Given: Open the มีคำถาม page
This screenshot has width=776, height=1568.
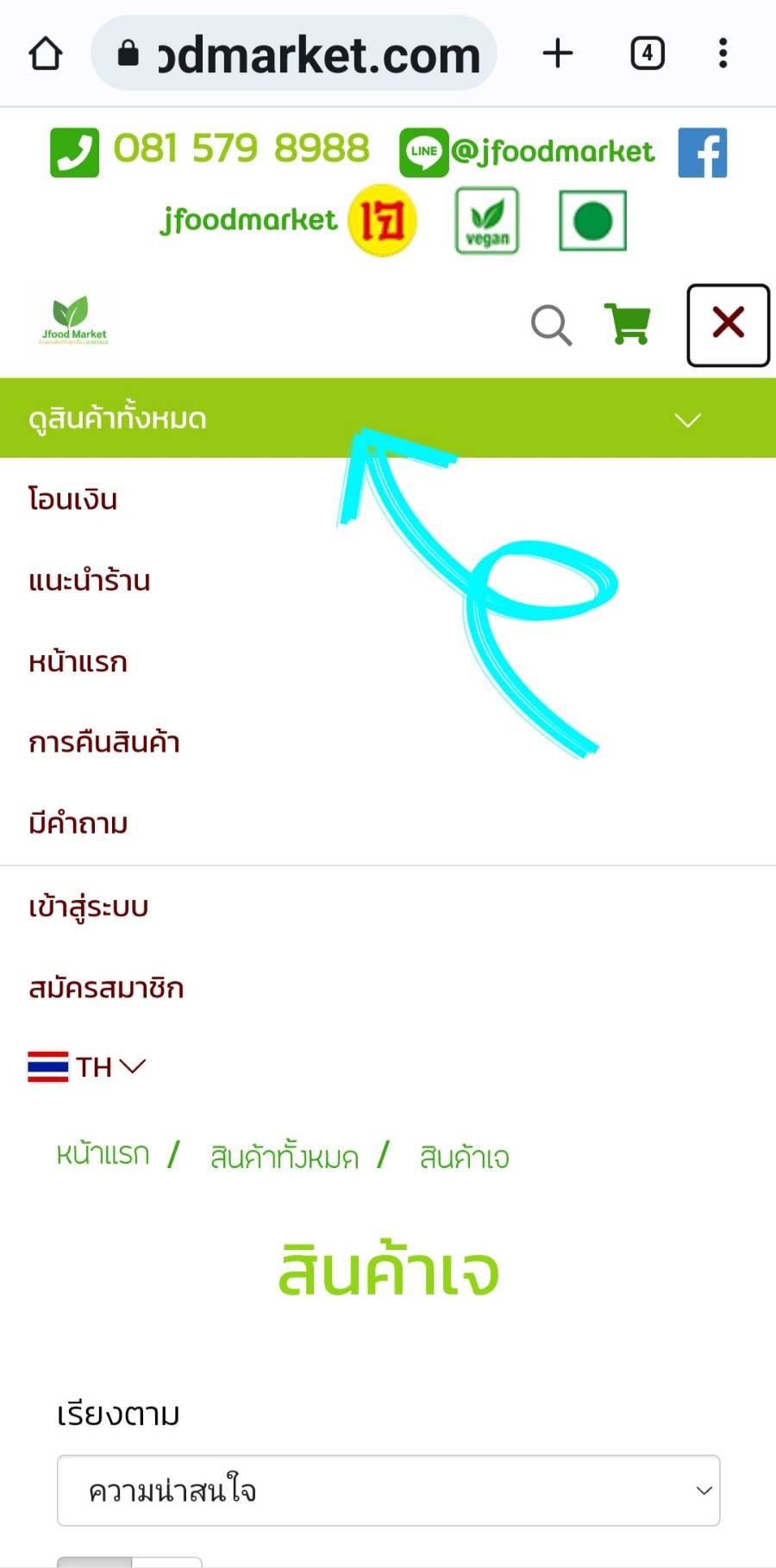Looking at the screenshot, I should [78, 823].
